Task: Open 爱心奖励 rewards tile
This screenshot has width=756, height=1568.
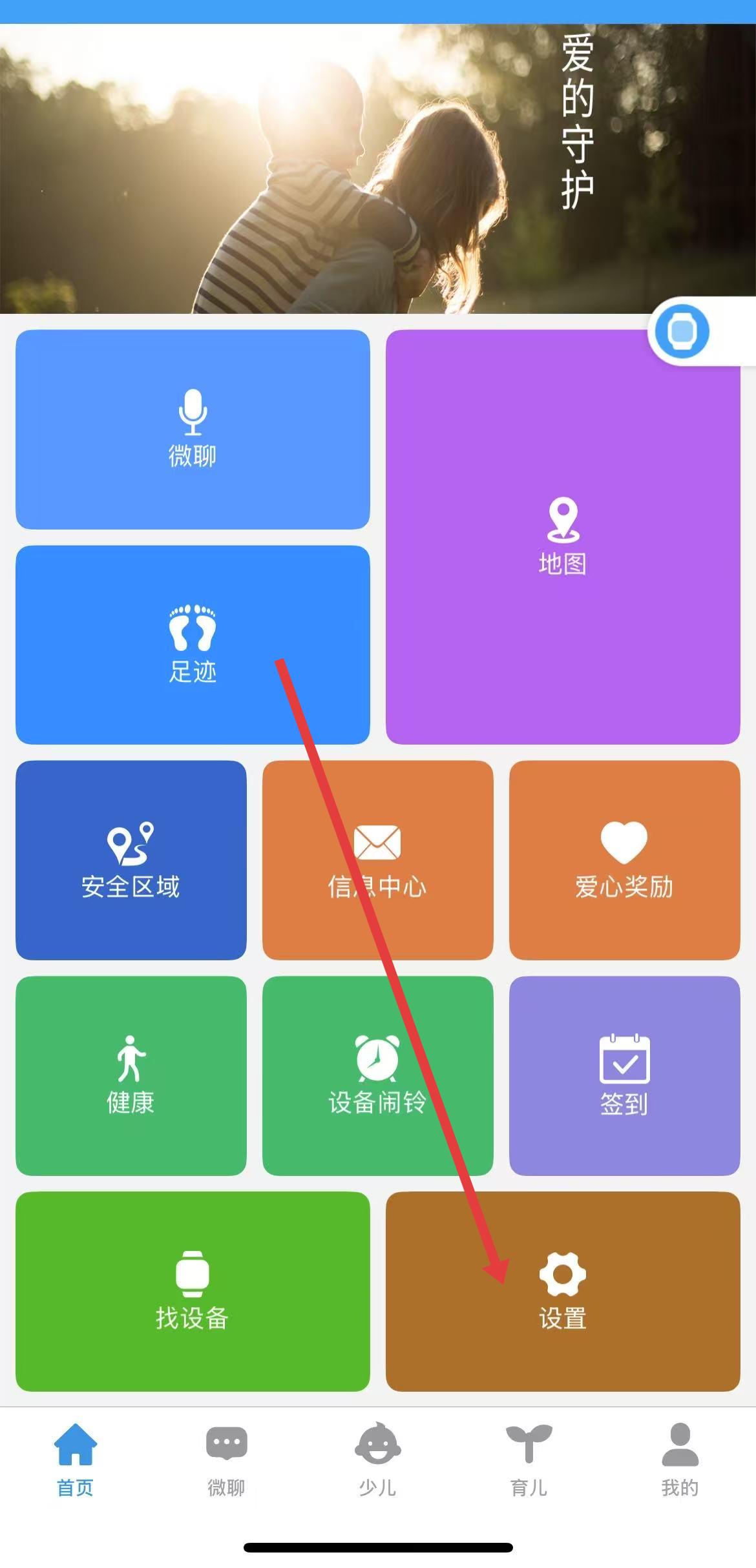Action: click(x=624, y=860)
